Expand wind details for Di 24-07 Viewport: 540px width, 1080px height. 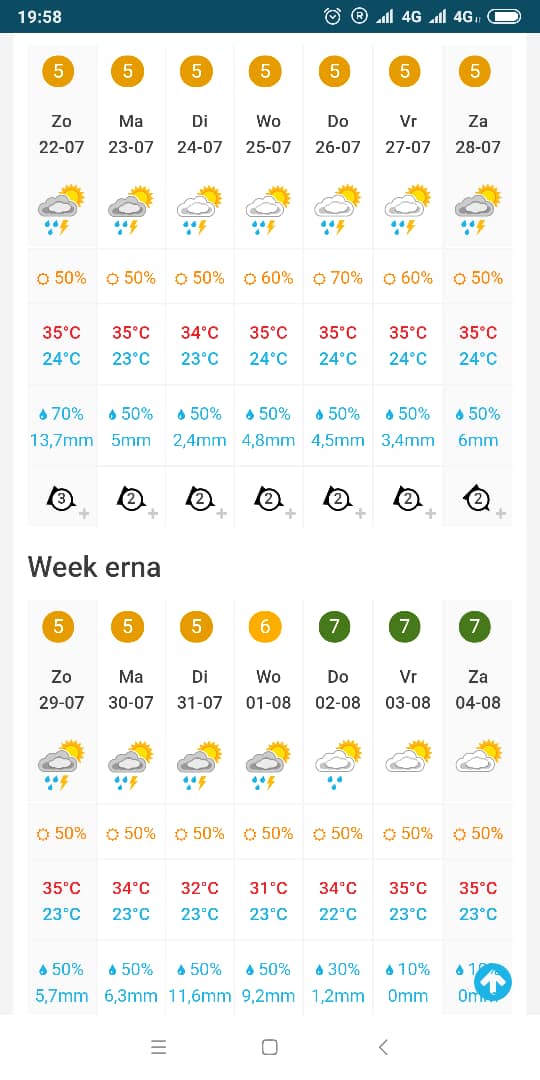(222, 514)
